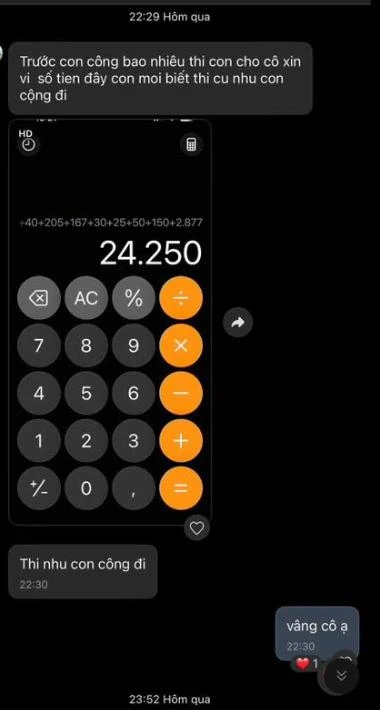Forward the calculator image with share arrow
The width and height of the screenshot is (380, 710).
pos(238,322)
